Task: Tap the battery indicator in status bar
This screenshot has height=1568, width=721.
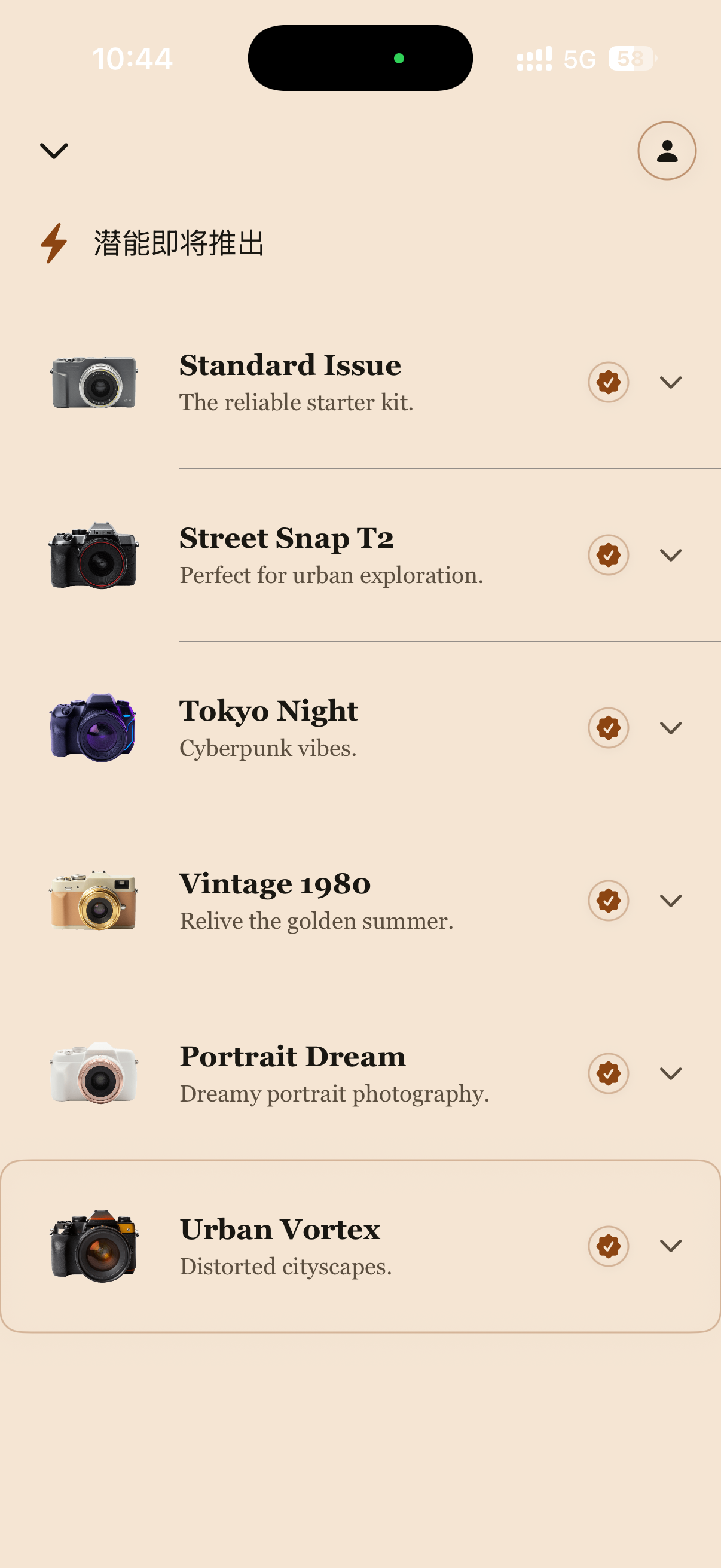Action: pos(630,59)
